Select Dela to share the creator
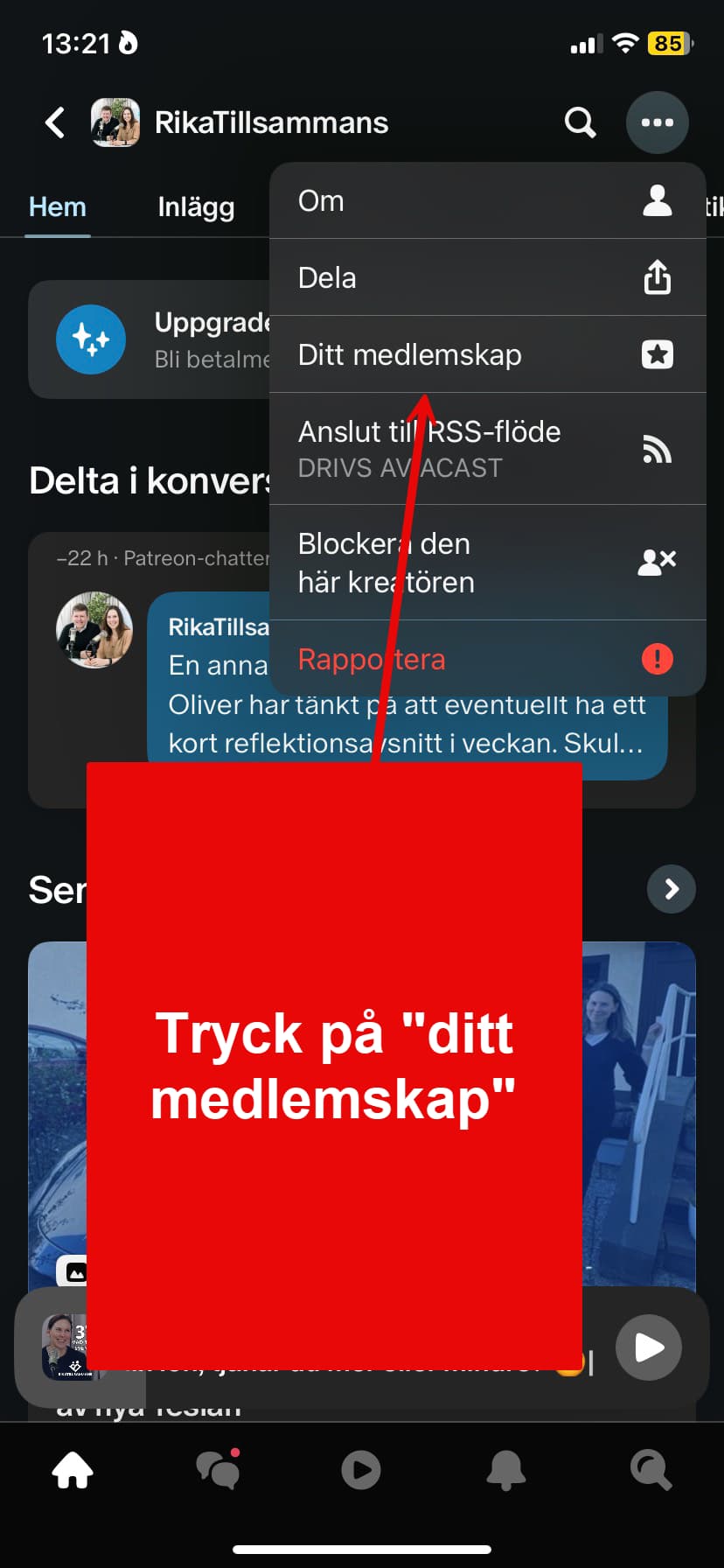Viewport: 724px width, 1568px height. tap(487, 278)
